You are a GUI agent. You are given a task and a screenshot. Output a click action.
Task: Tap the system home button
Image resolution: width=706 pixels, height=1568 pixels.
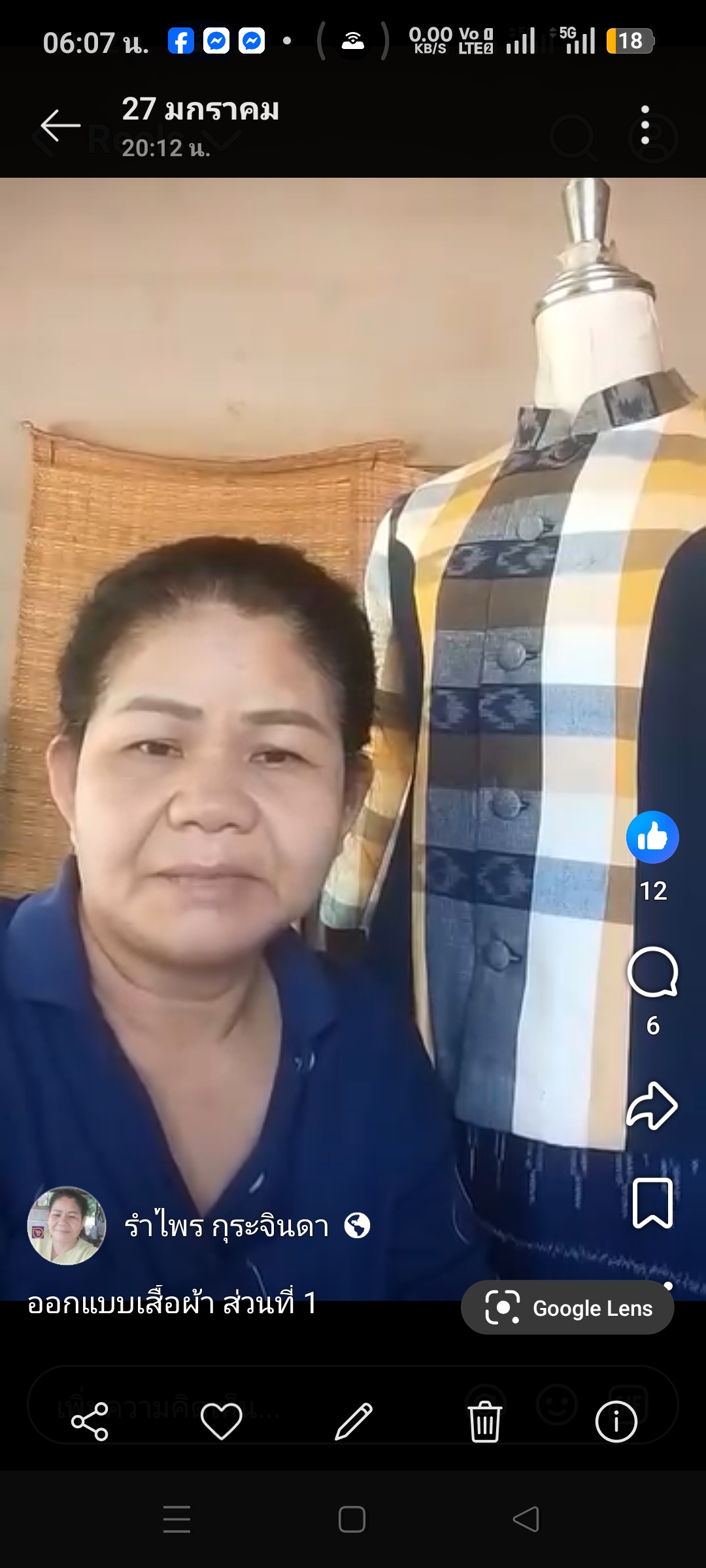[352, 1519]
